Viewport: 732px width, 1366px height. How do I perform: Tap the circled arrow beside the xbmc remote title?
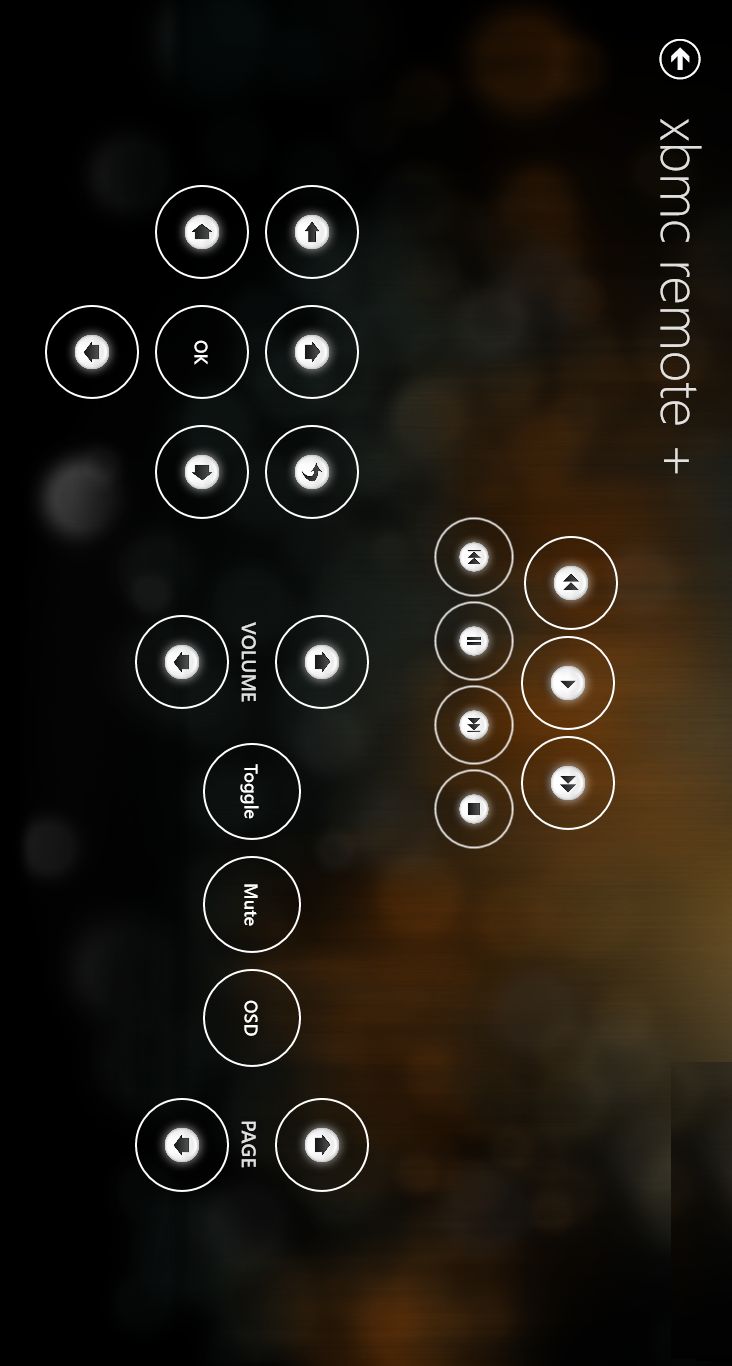(x=680, y=59)
